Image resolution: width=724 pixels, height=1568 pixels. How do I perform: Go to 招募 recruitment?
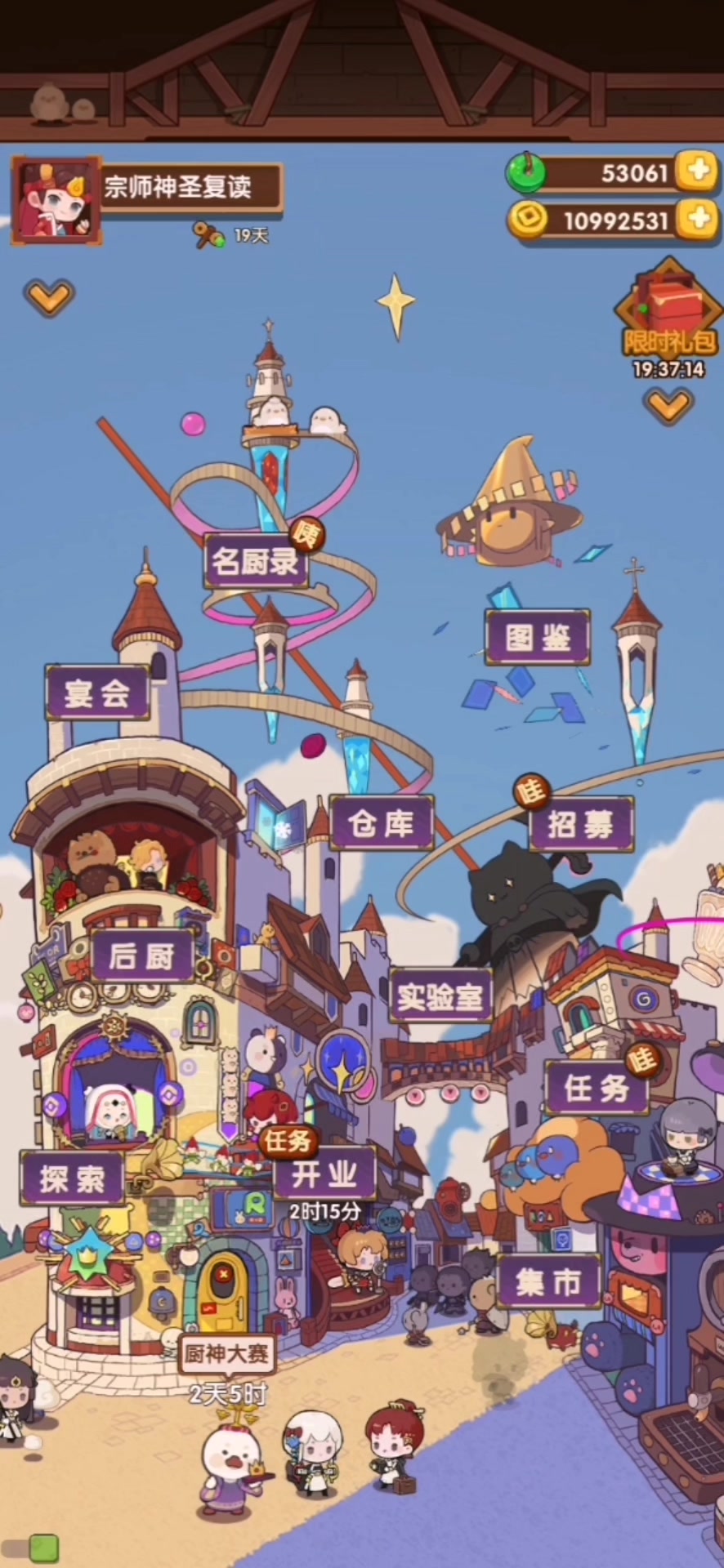(x=581, y=825)
